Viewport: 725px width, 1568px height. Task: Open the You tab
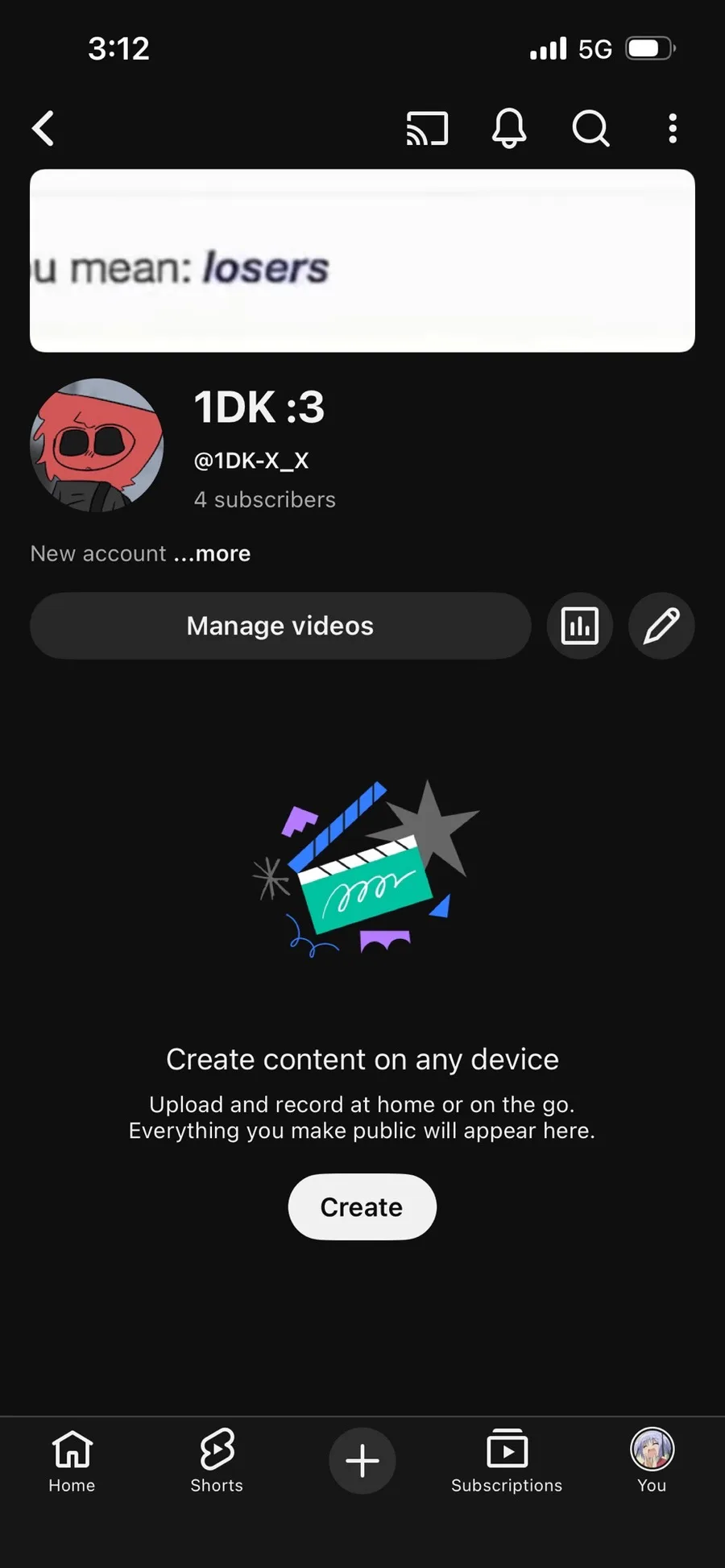pyautogui.click(x=652, y=1461)
